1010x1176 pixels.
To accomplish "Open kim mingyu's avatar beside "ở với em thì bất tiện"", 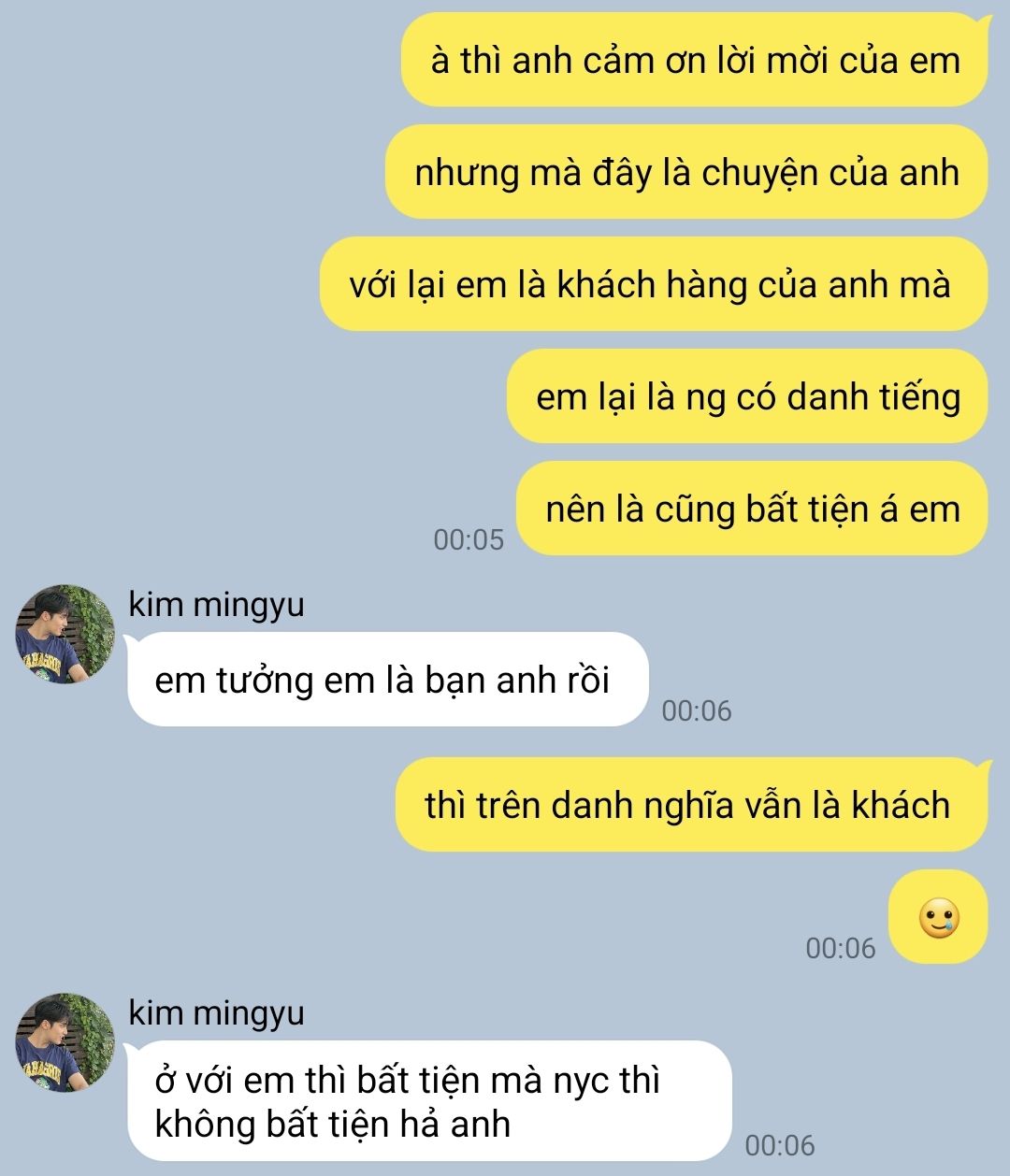I will 64,1042.
